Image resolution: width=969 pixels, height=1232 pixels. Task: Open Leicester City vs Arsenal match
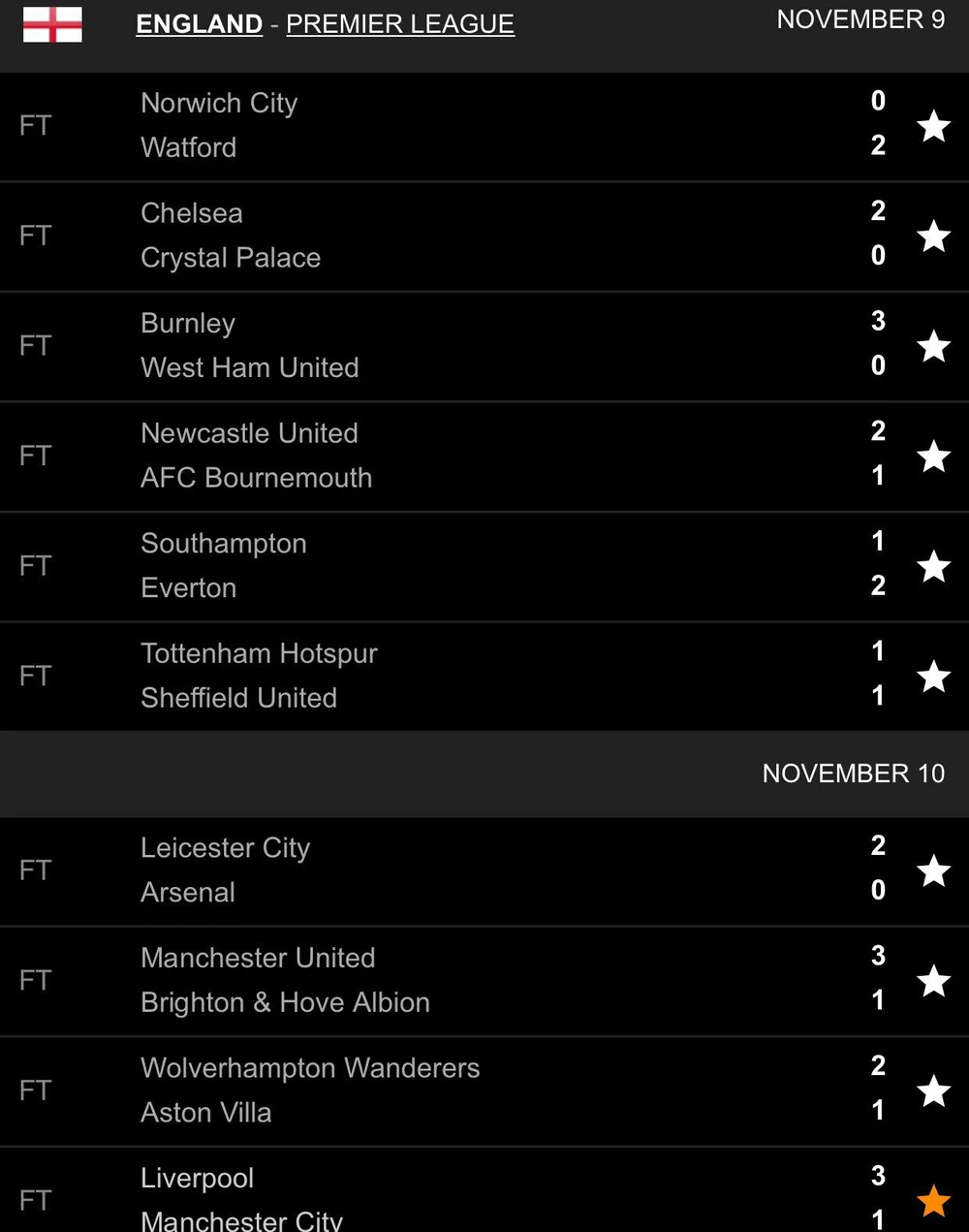click(x=436, y=870)
